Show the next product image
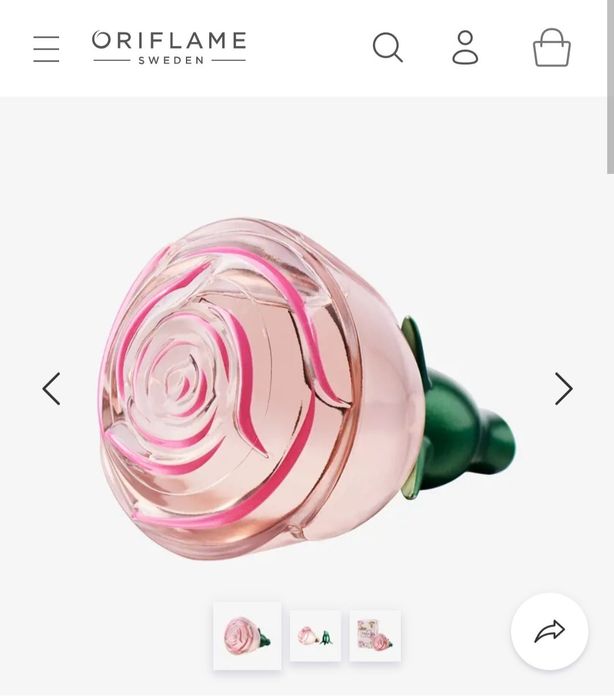Viewport: 614px width, 700px height. tap(564, 389)
